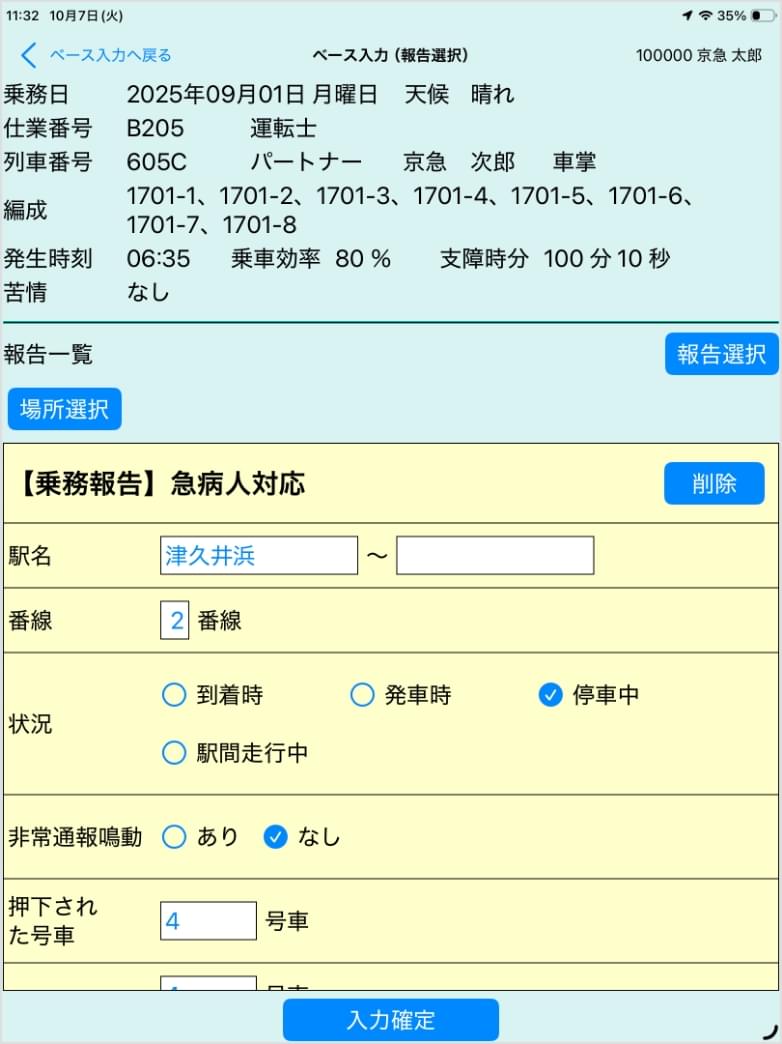
Task: Edit the 津久井浜 station name field
Action: tap(258, 555)
